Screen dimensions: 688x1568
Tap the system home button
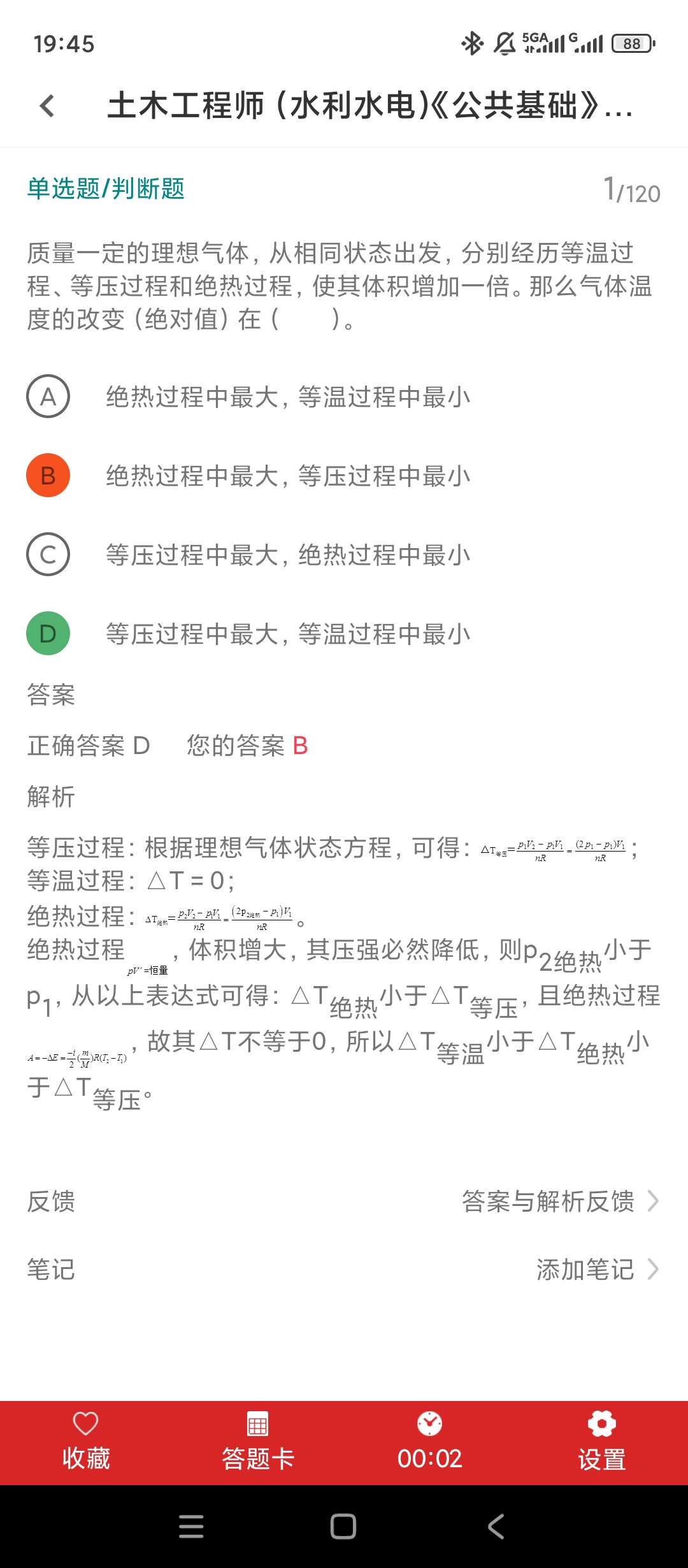coord(343,1527)
